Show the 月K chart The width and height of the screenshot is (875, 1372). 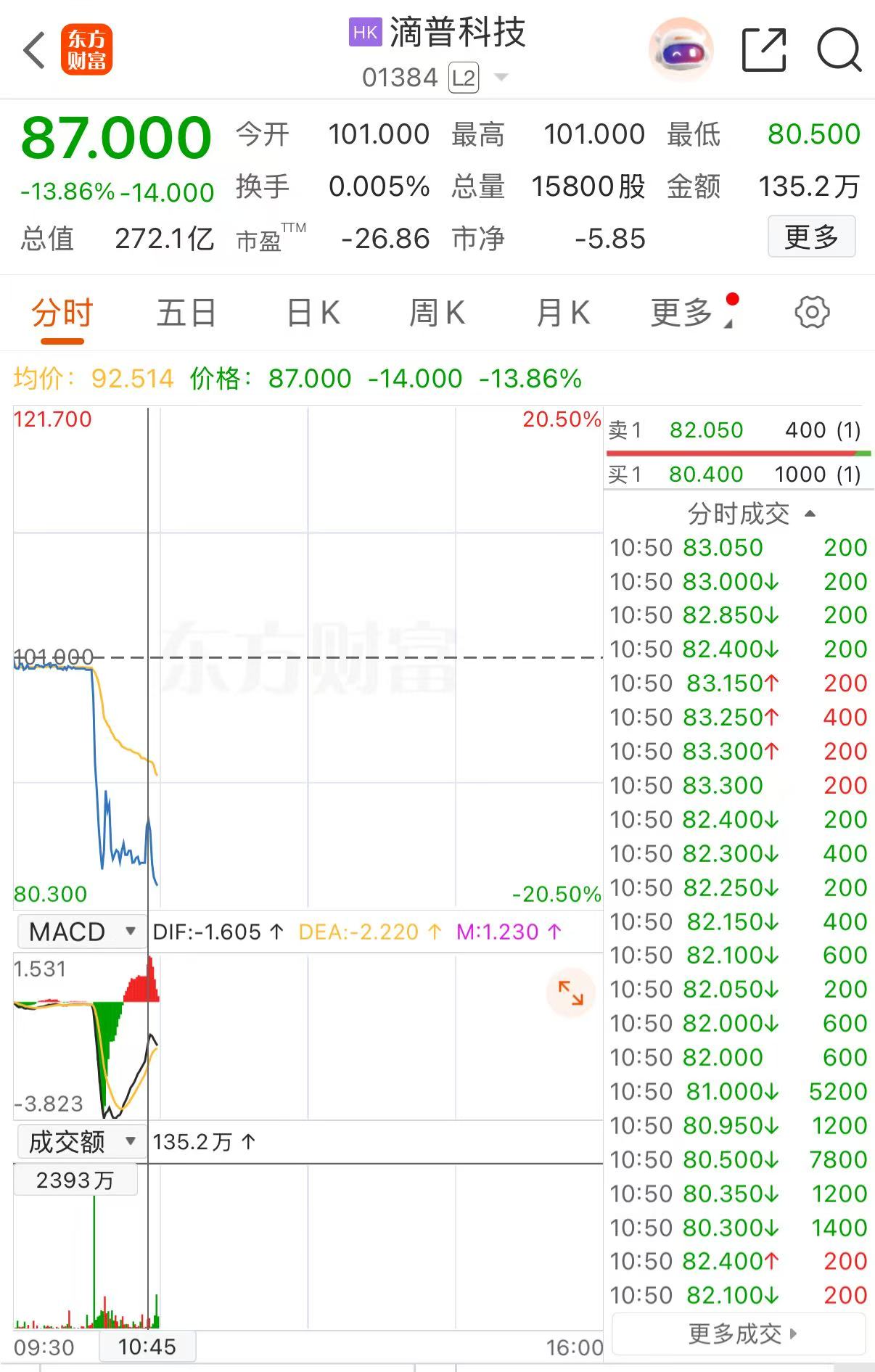tap(562, 313)
